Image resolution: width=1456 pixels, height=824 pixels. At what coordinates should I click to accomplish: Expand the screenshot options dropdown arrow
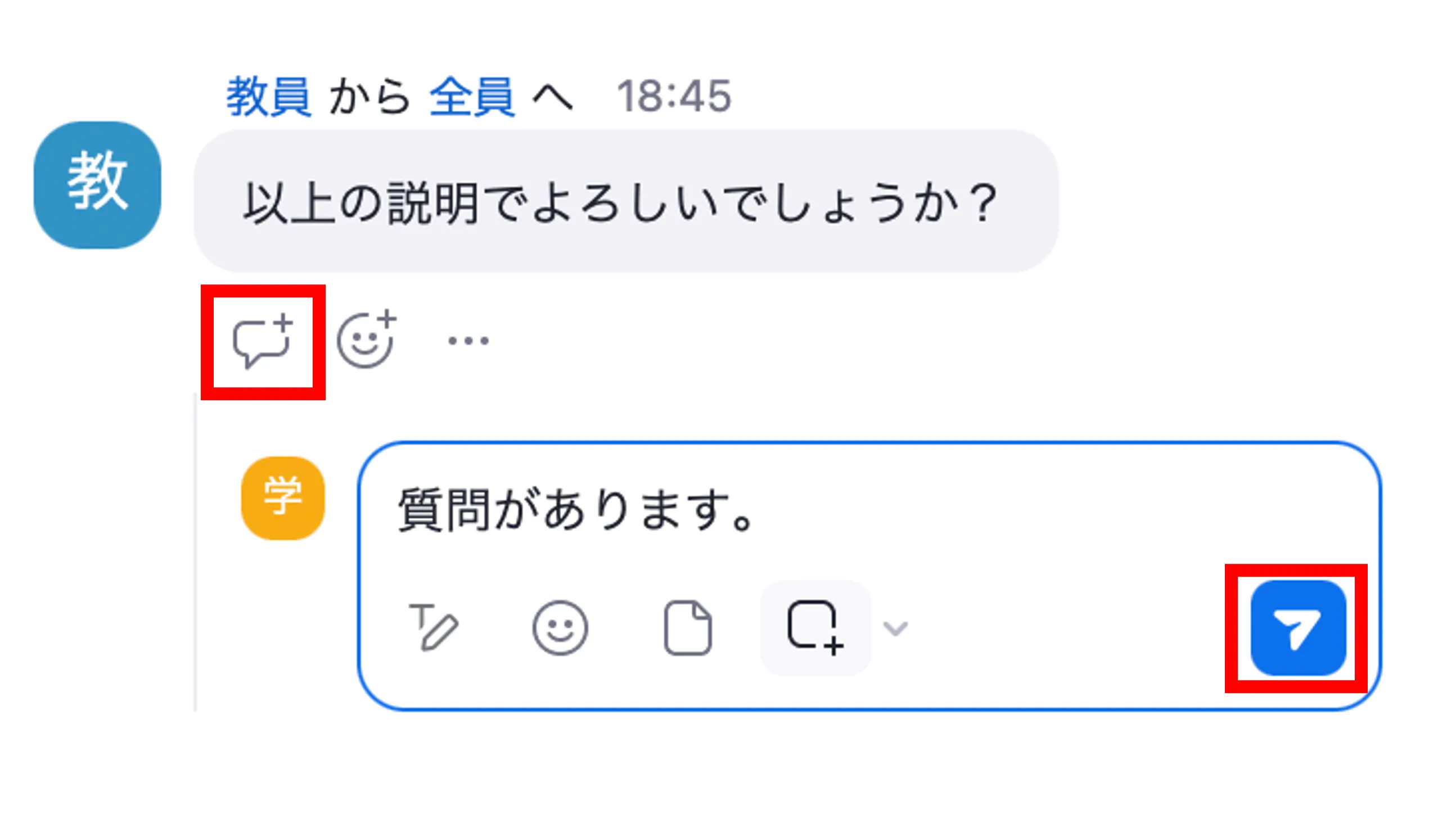(x=895, y=628)
